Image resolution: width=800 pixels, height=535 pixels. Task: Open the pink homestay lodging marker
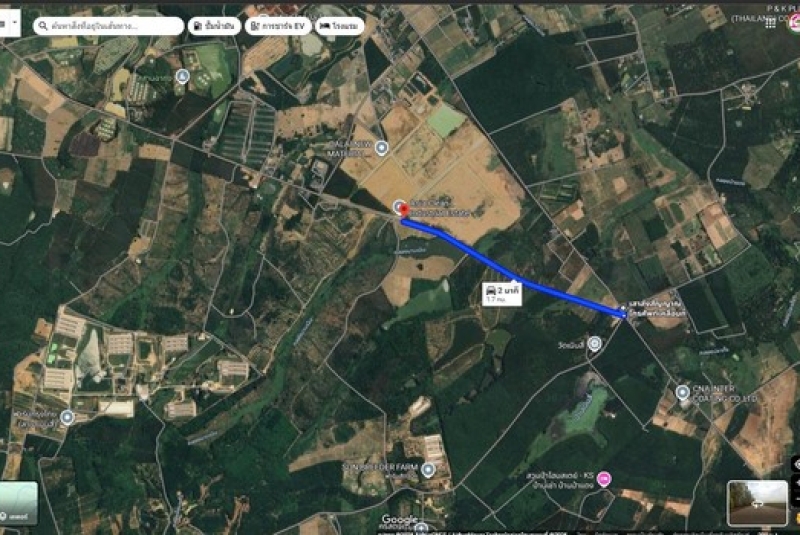pyautogui.click(x=604, y=480)
